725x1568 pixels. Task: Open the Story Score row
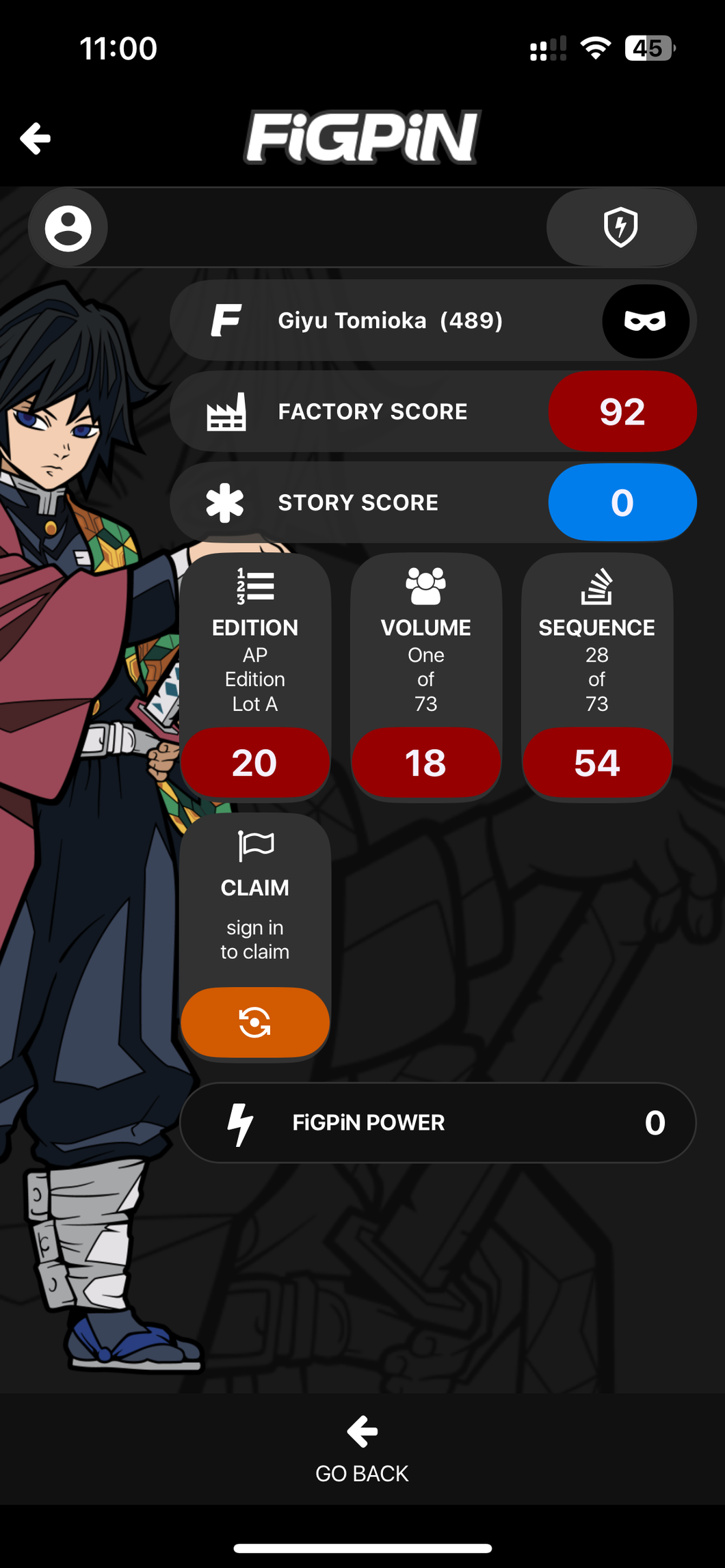433,503
